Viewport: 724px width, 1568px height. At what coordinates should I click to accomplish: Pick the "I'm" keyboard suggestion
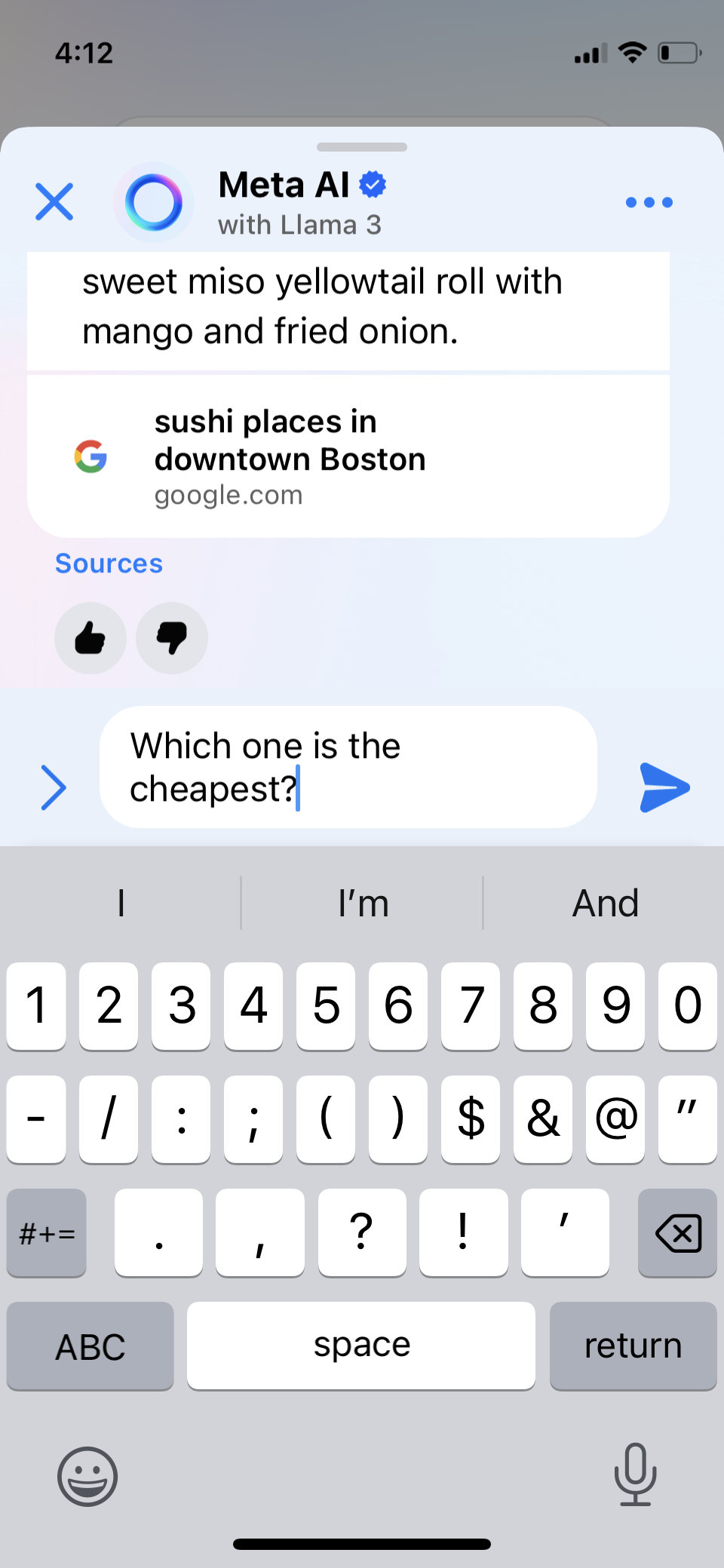point(363,903)
